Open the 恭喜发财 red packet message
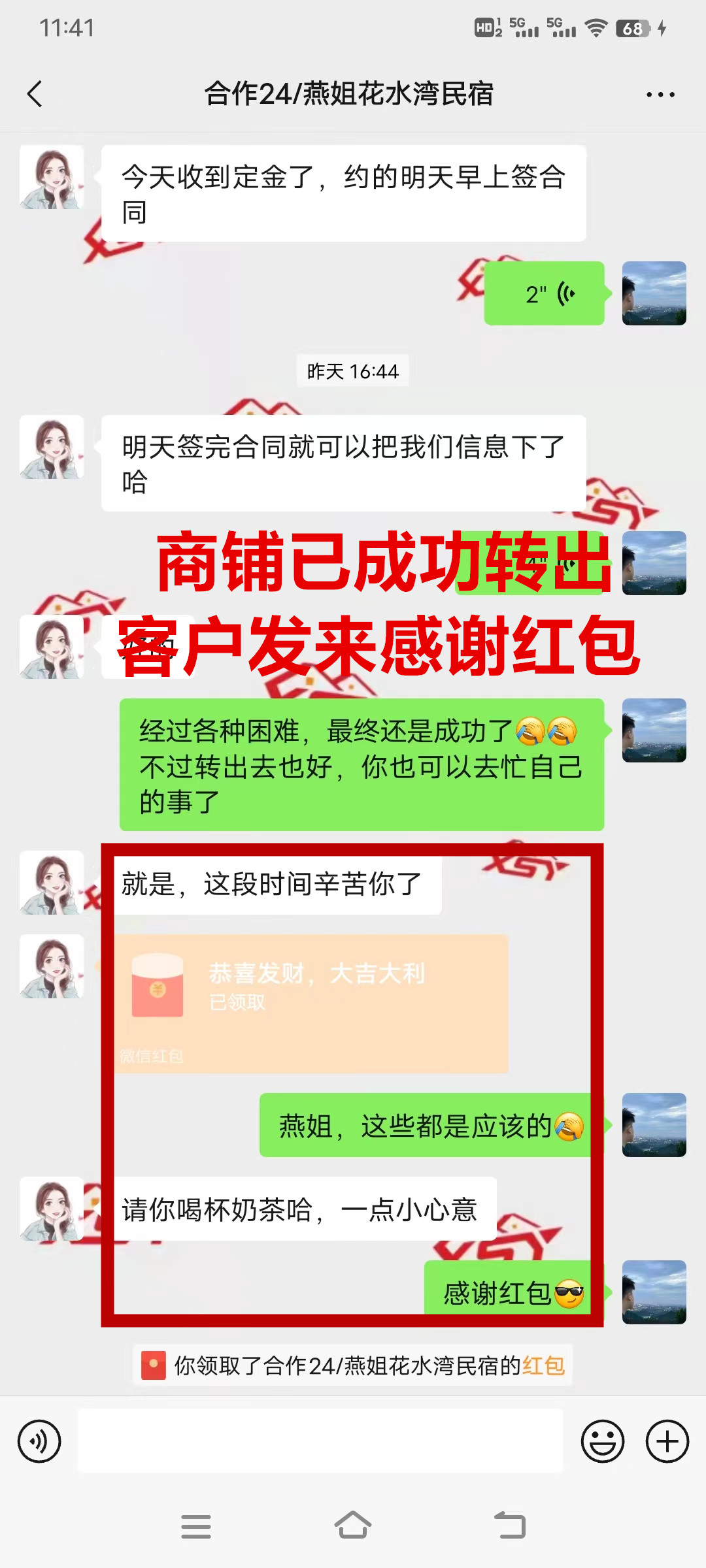 pyautogui.click(x=311, y=1003)
